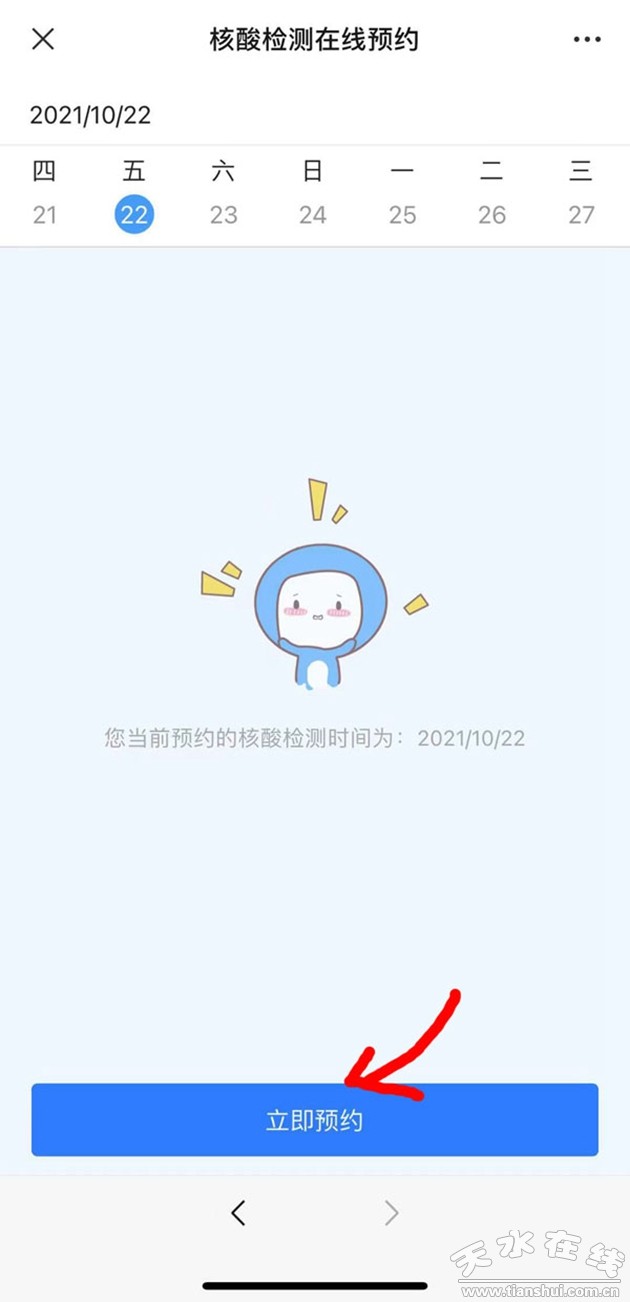Switch to Monday the 25th
630x1302 pixels.
click(402, 213)
